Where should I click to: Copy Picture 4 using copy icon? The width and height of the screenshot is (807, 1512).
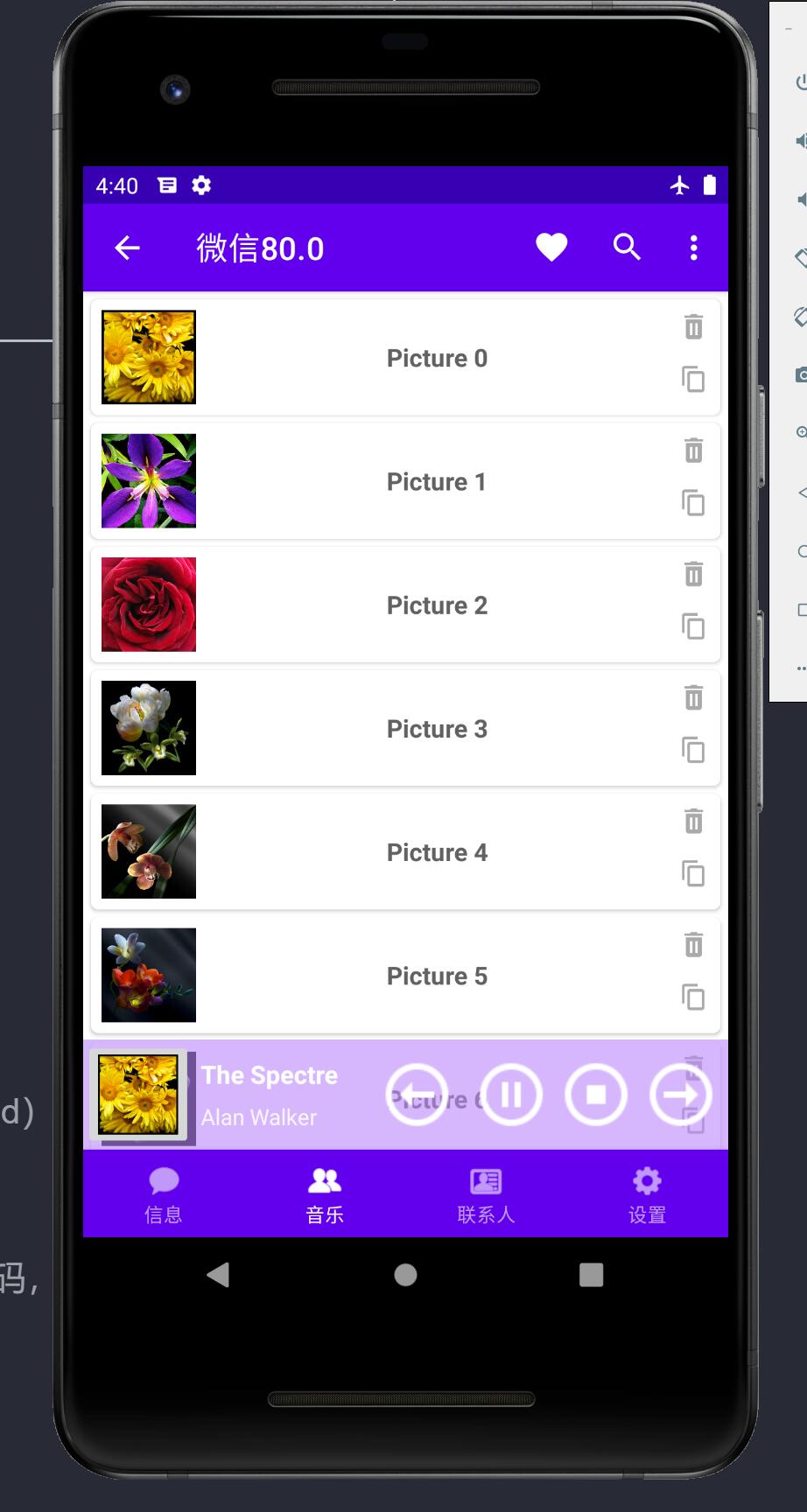(693, 873)
